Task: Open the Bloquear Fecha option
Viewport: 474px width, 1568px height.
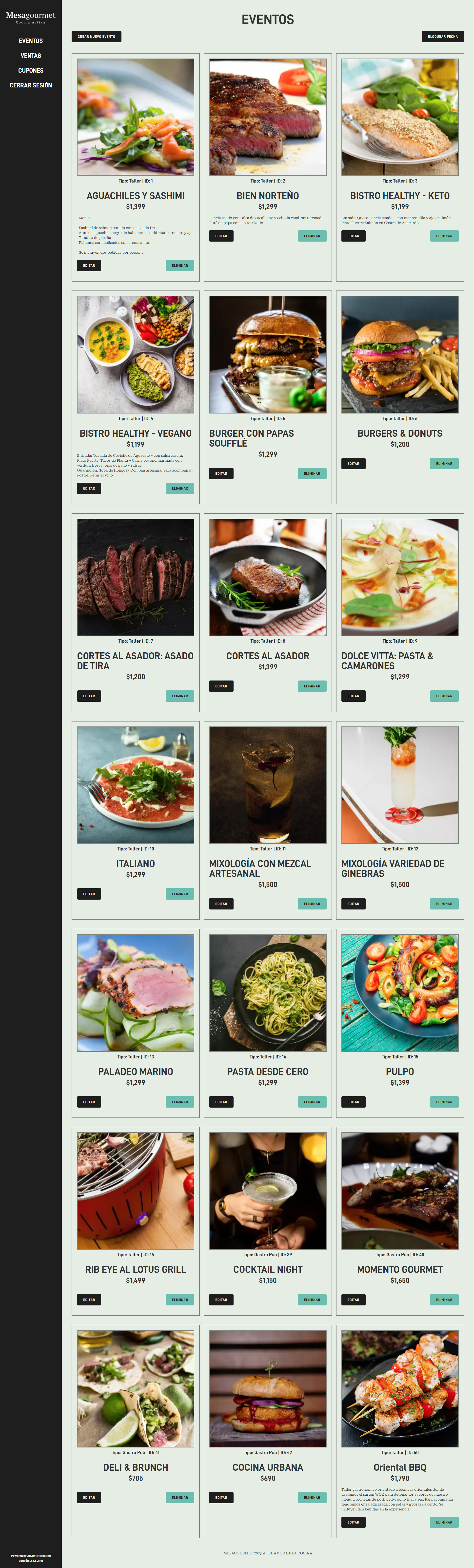Action: tap(442, 37)
